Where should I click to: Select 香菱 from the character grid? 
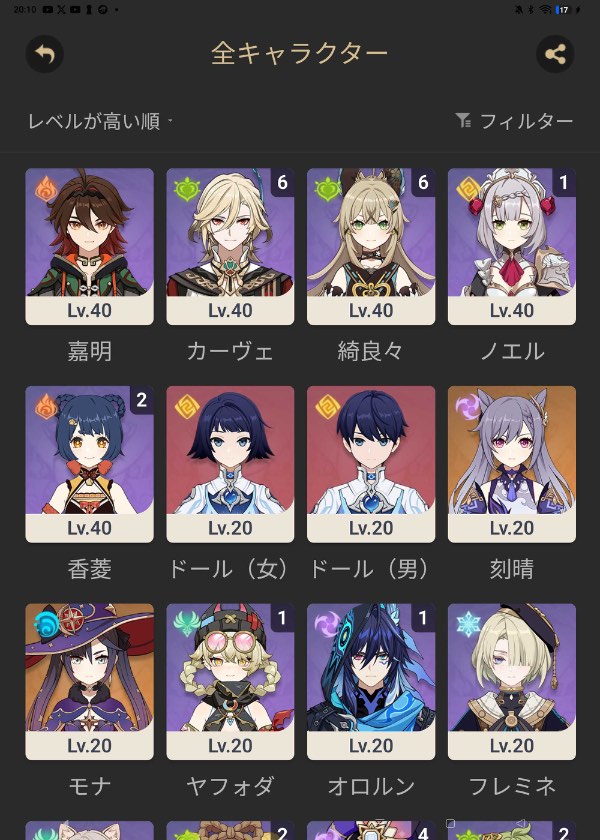[89, 464]
